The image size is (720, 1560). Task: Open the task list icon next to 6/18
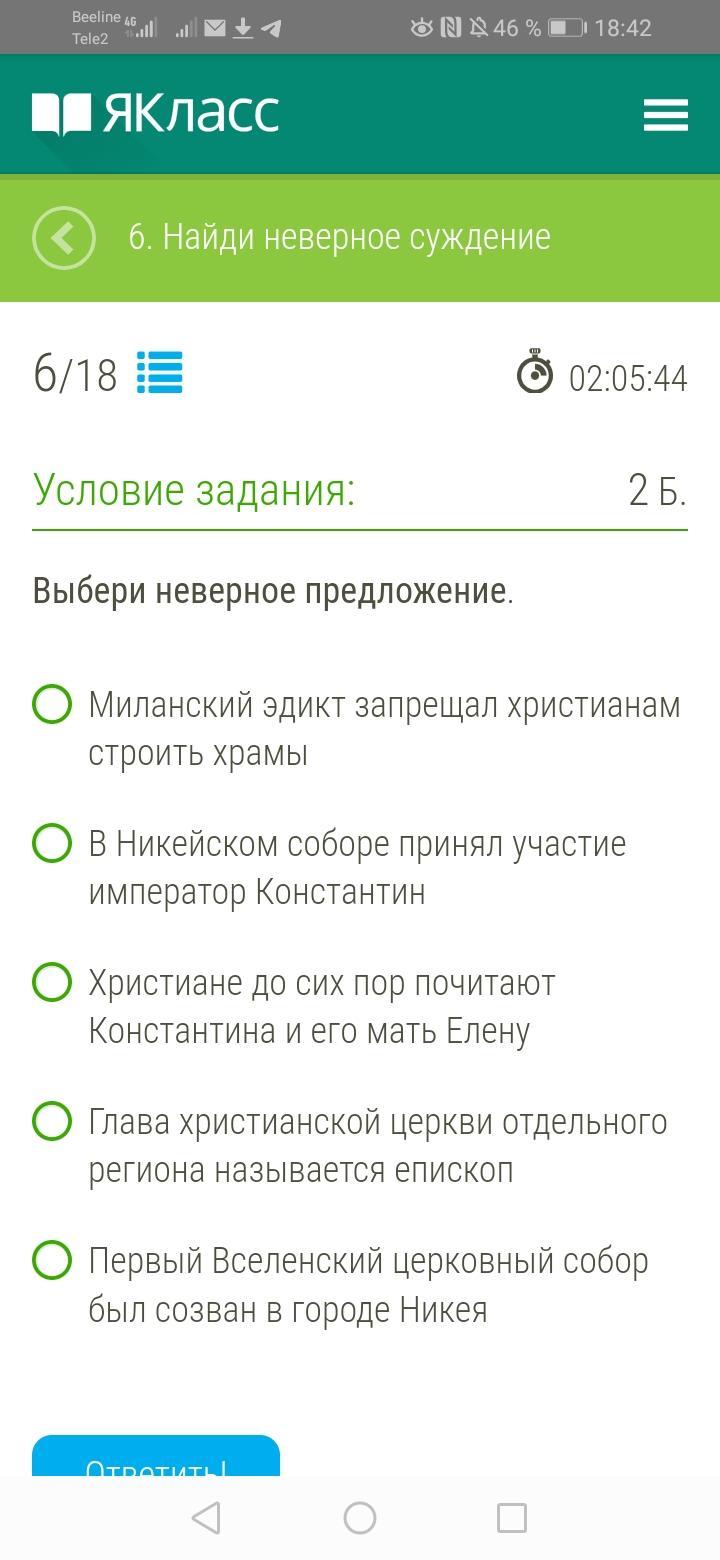pyautogui.click(x=160, y=373)
